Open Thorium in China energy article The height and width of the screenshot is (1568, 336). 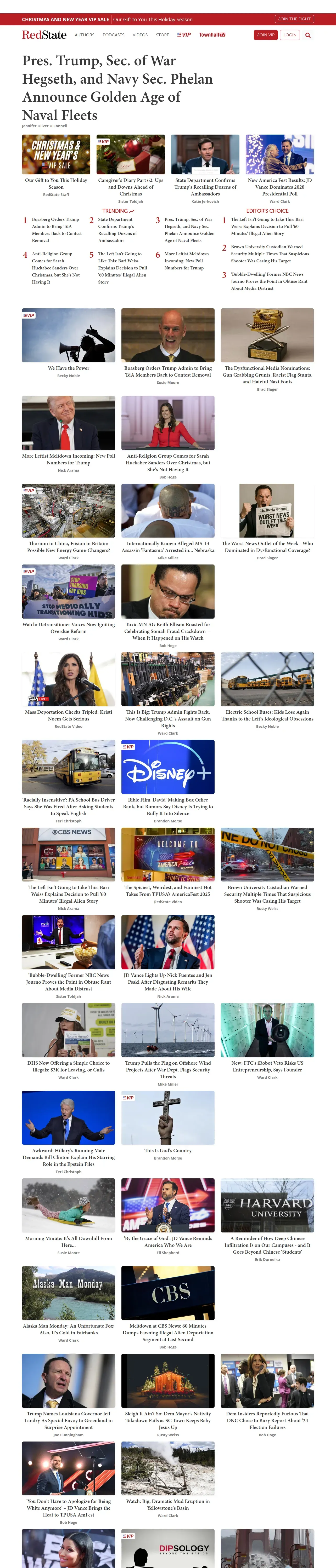[68, 547]
